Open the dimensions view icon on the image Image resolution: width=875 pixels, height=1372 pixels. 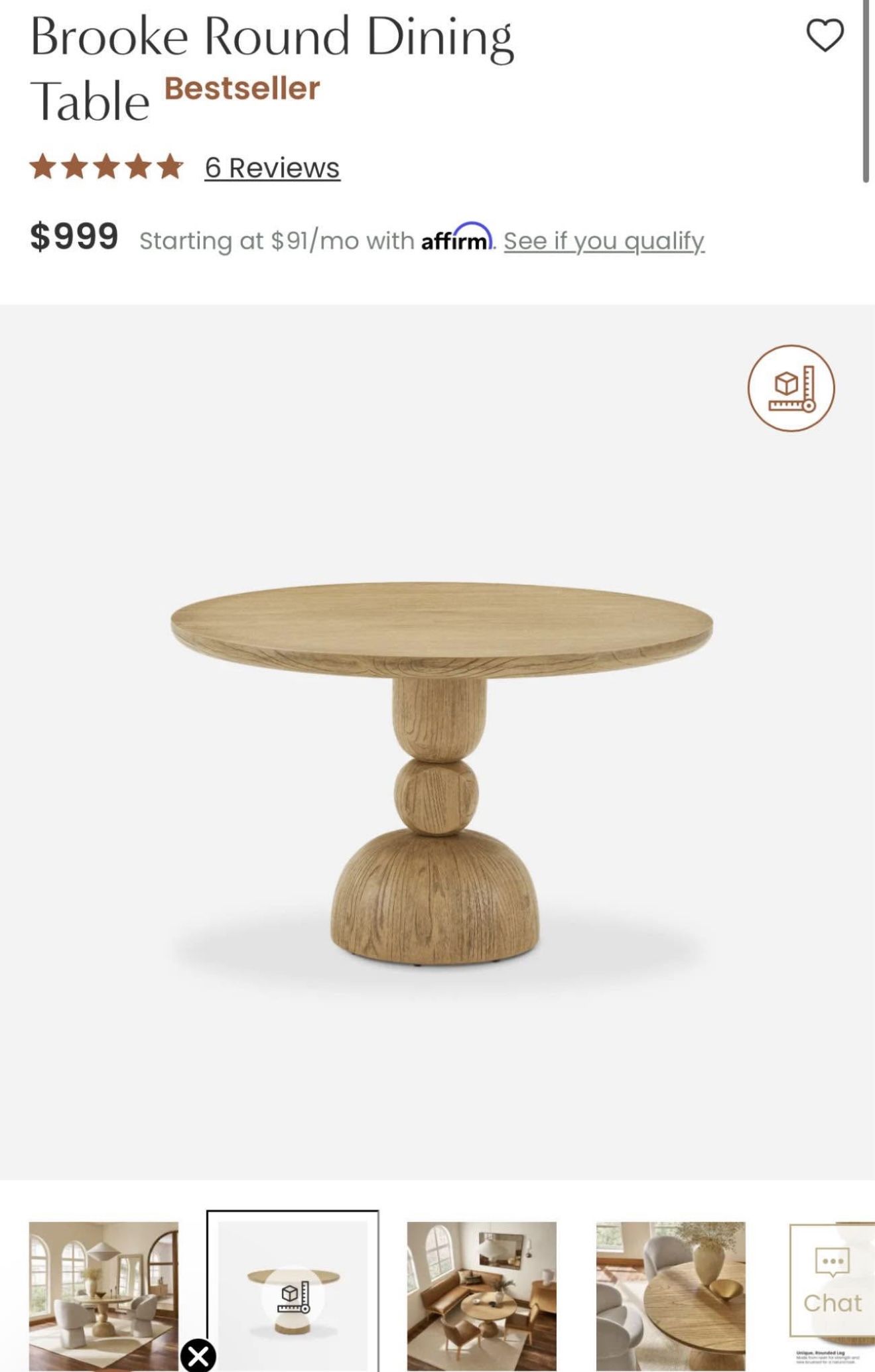click(x=791, y=388)
